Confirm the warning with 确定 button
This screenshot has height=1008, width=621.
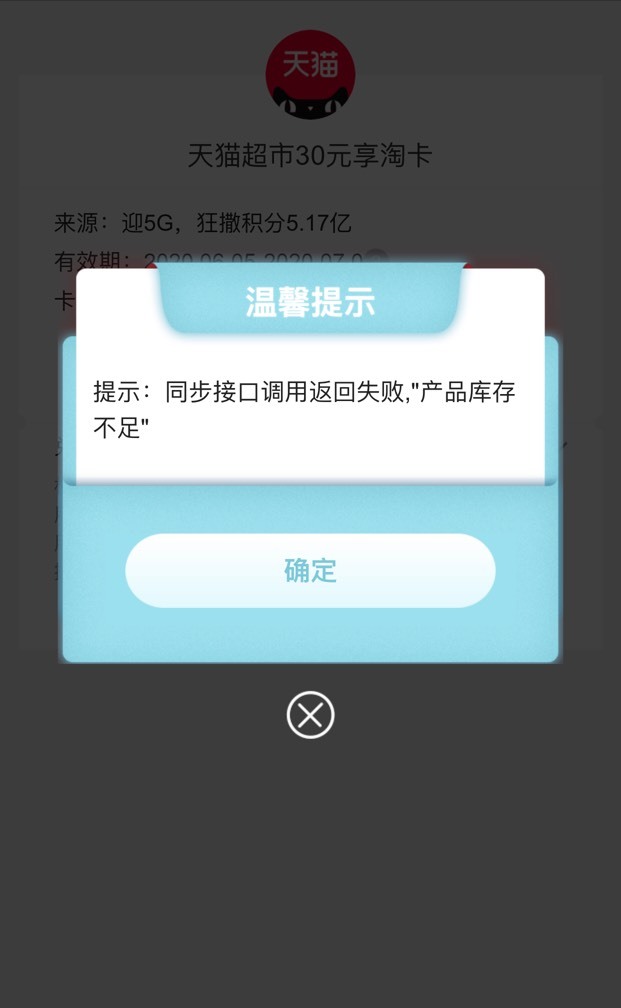coord(310,570)
